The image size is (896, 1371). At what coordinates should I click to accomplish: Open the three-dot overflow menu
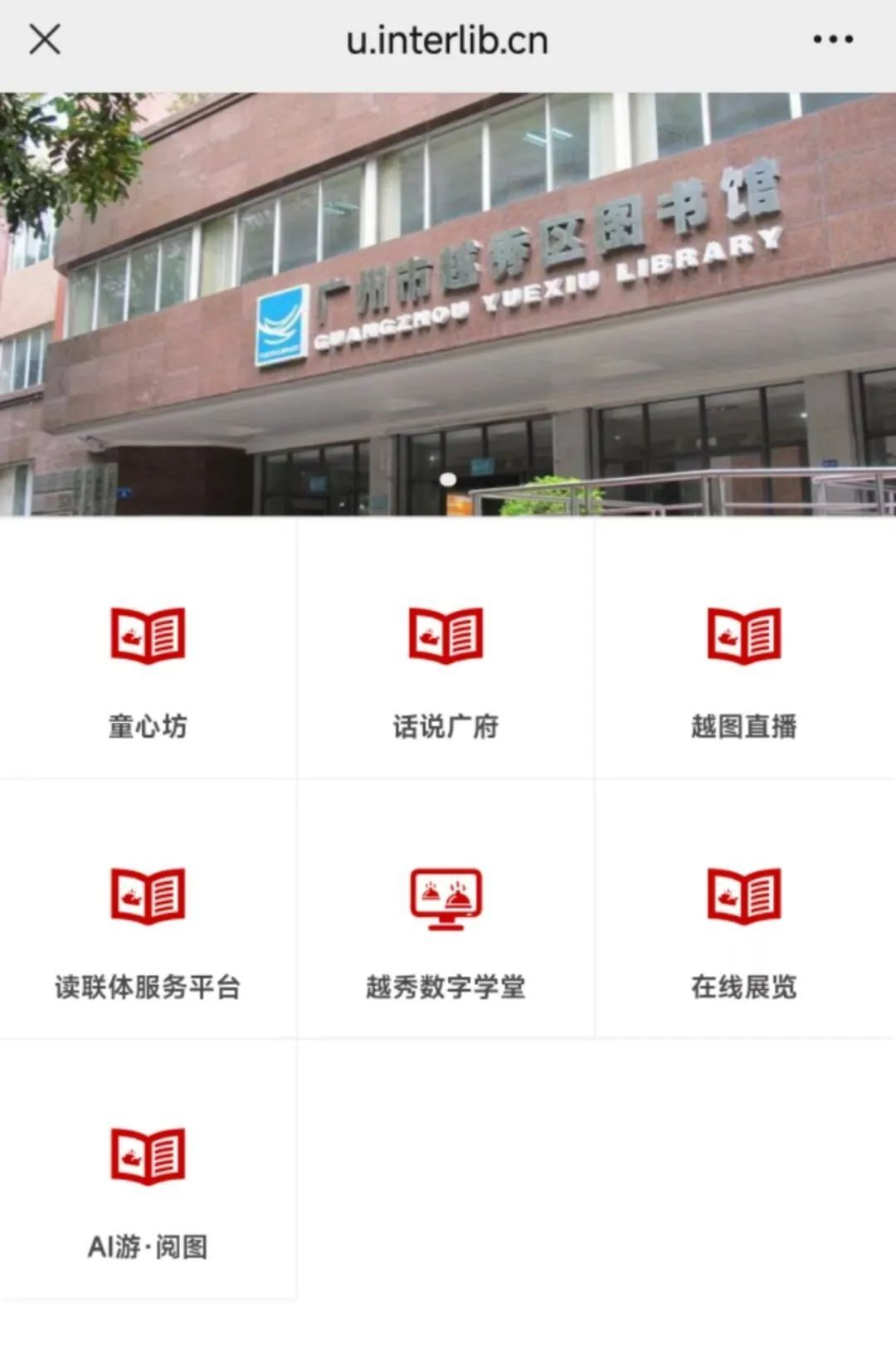point(832,39)
